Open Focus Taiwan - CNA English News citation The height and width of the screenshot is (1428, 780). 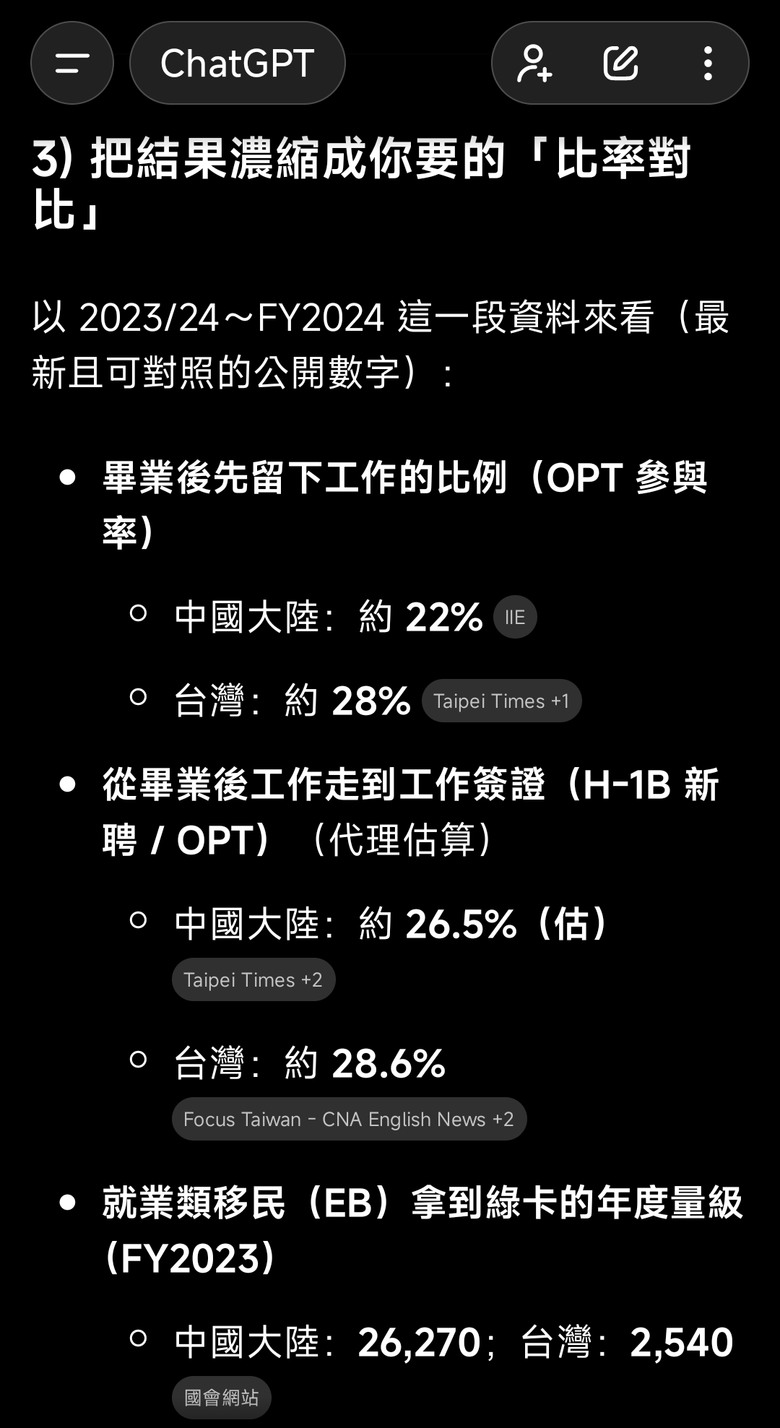(348, 1119)
